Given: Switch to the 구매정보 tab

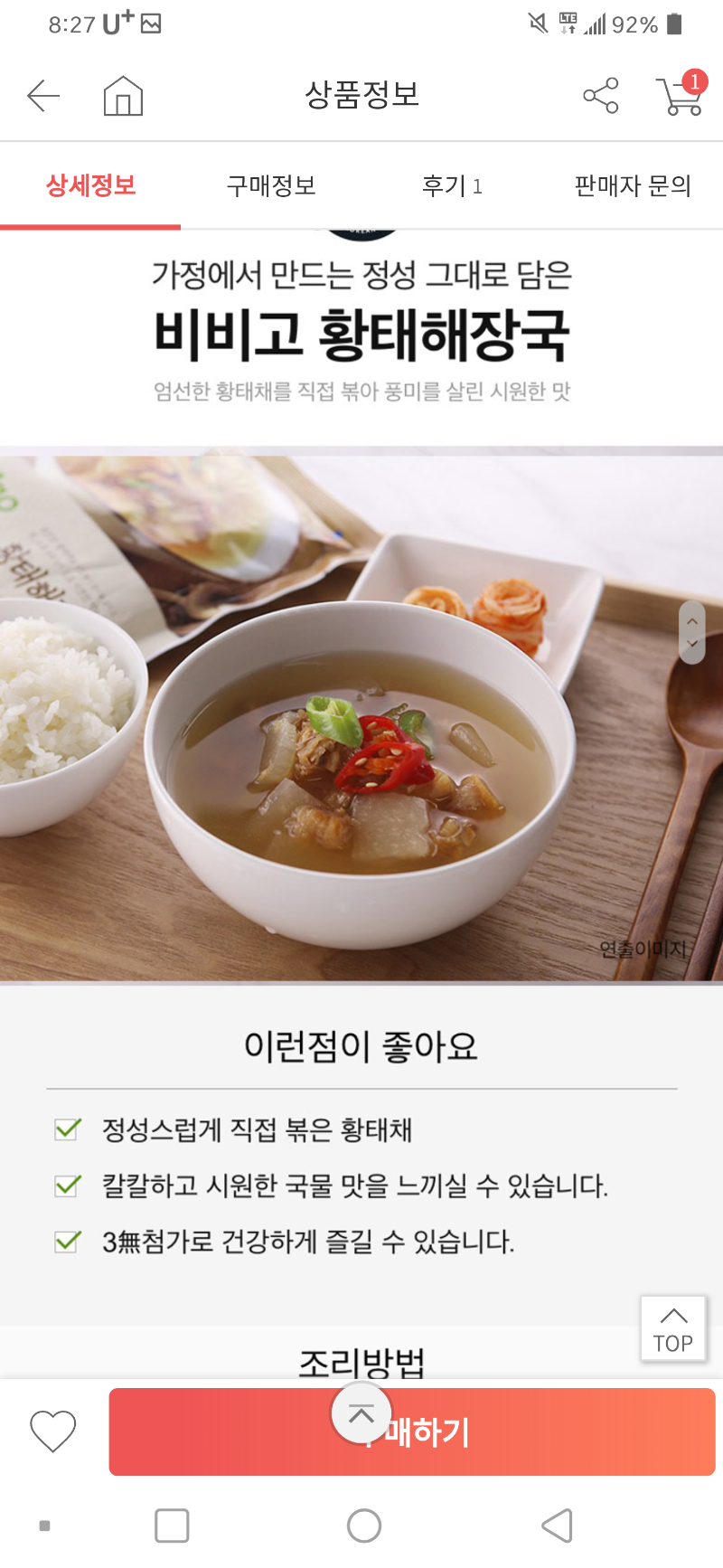Looking at the screenshot, I should pos(270,186).
